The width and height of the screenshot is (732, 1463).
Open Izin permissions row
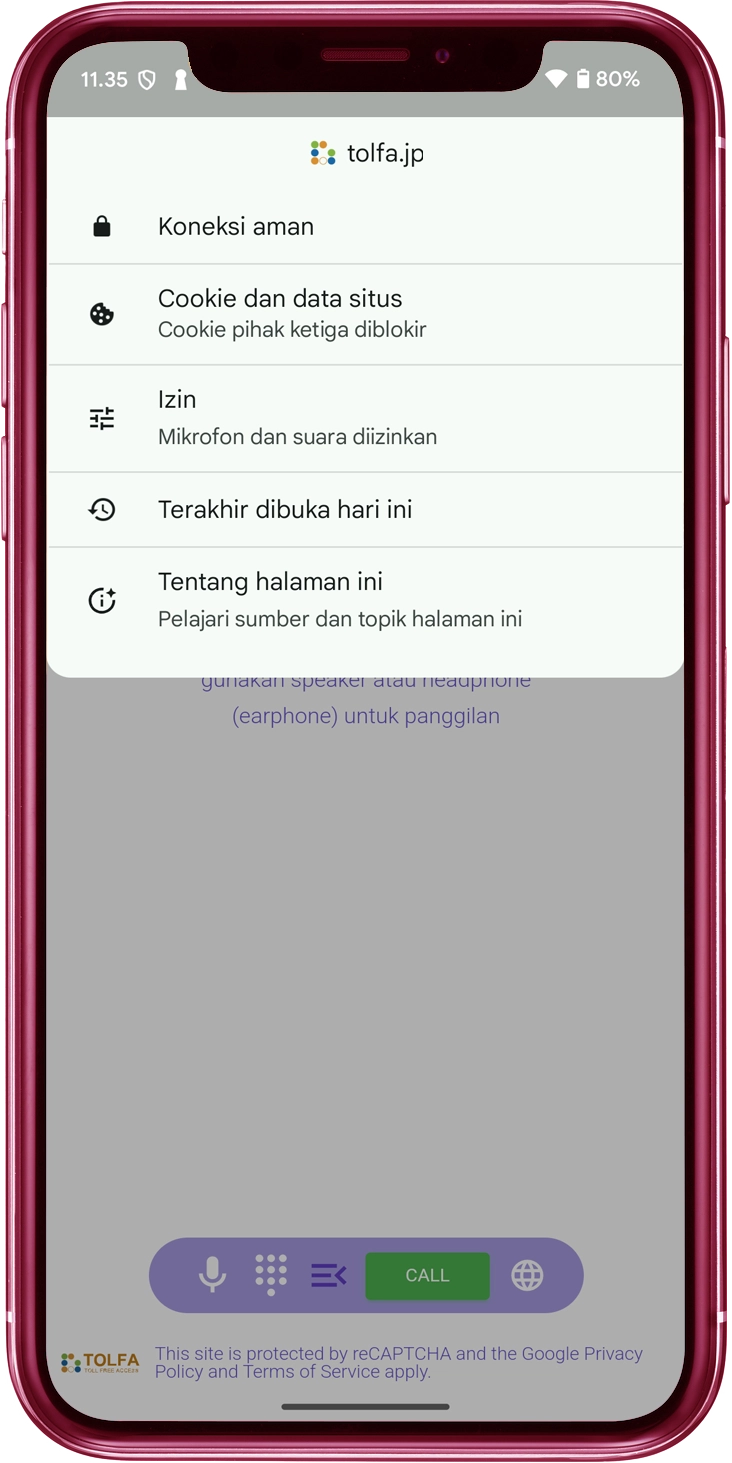(x=365, y=418)
